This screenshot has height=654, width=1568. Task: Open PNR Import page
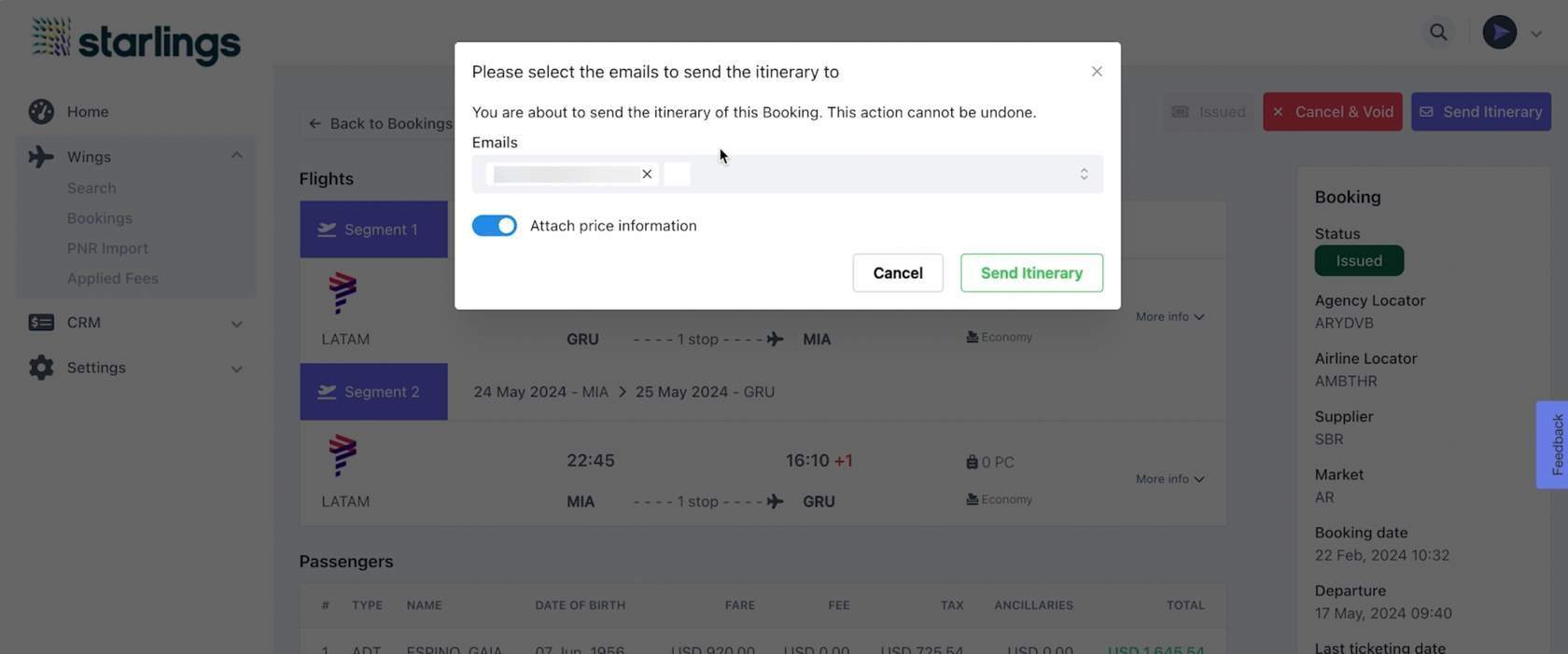point(107,248)
